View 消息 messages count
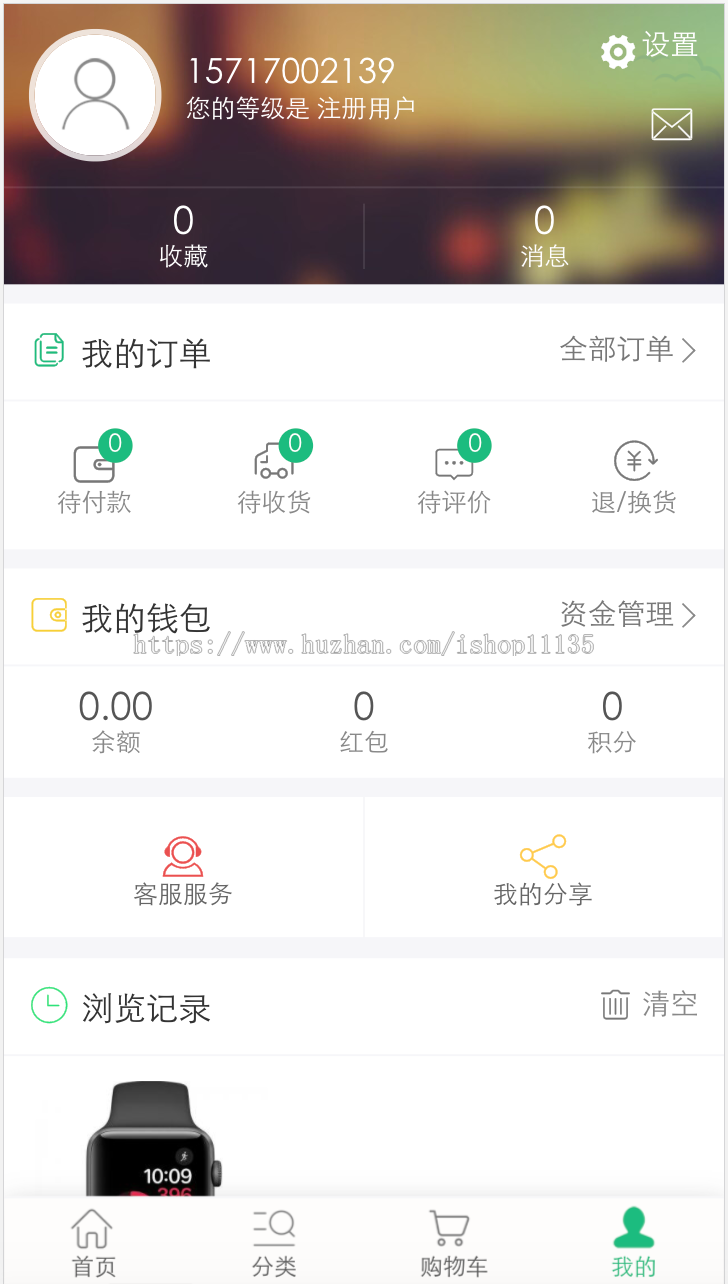The width and height of the screenshot is (728, 1284). [544, 232]
